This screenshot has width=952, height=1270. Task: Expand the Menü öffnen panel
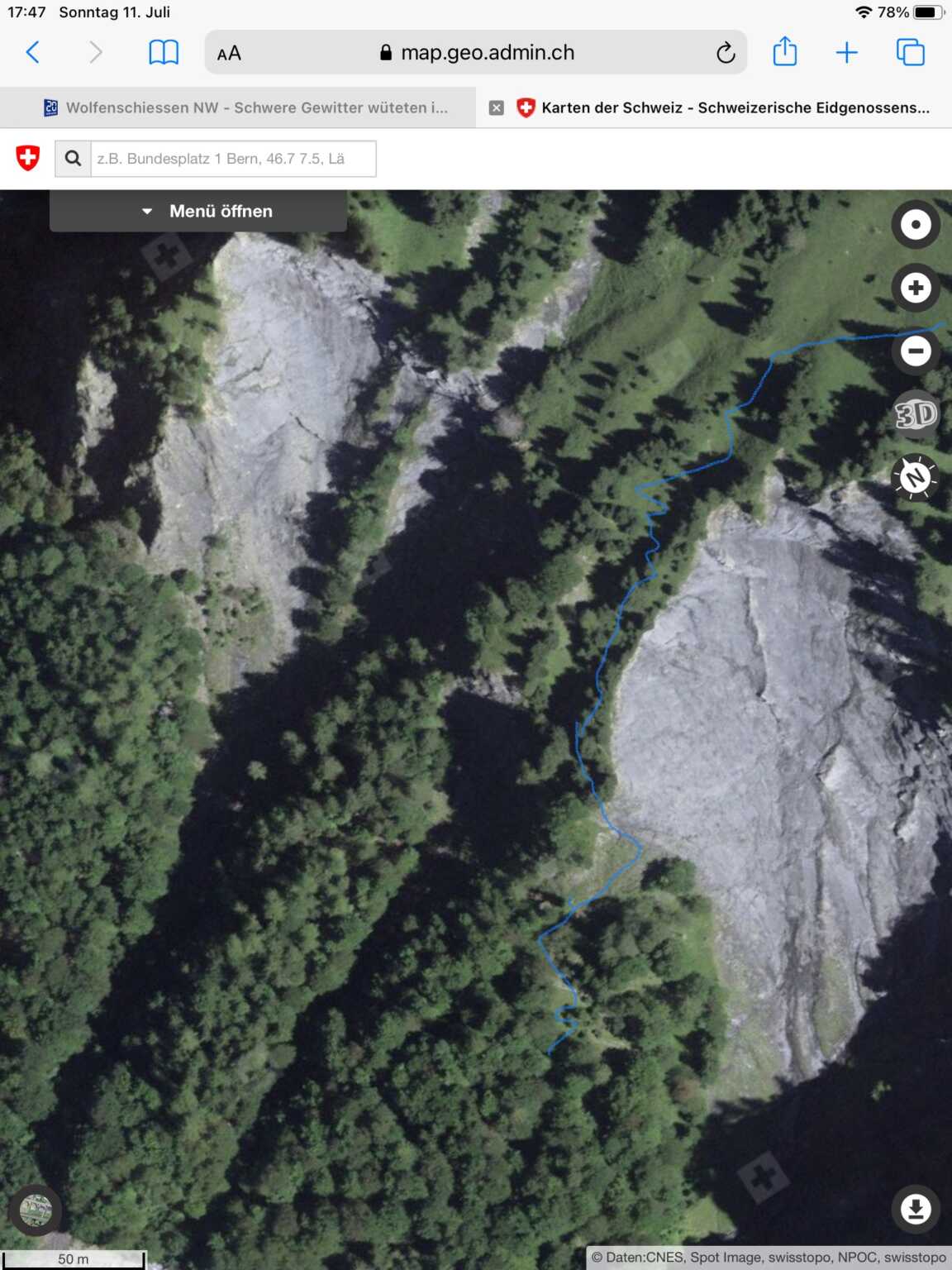(x=198, y=211)
